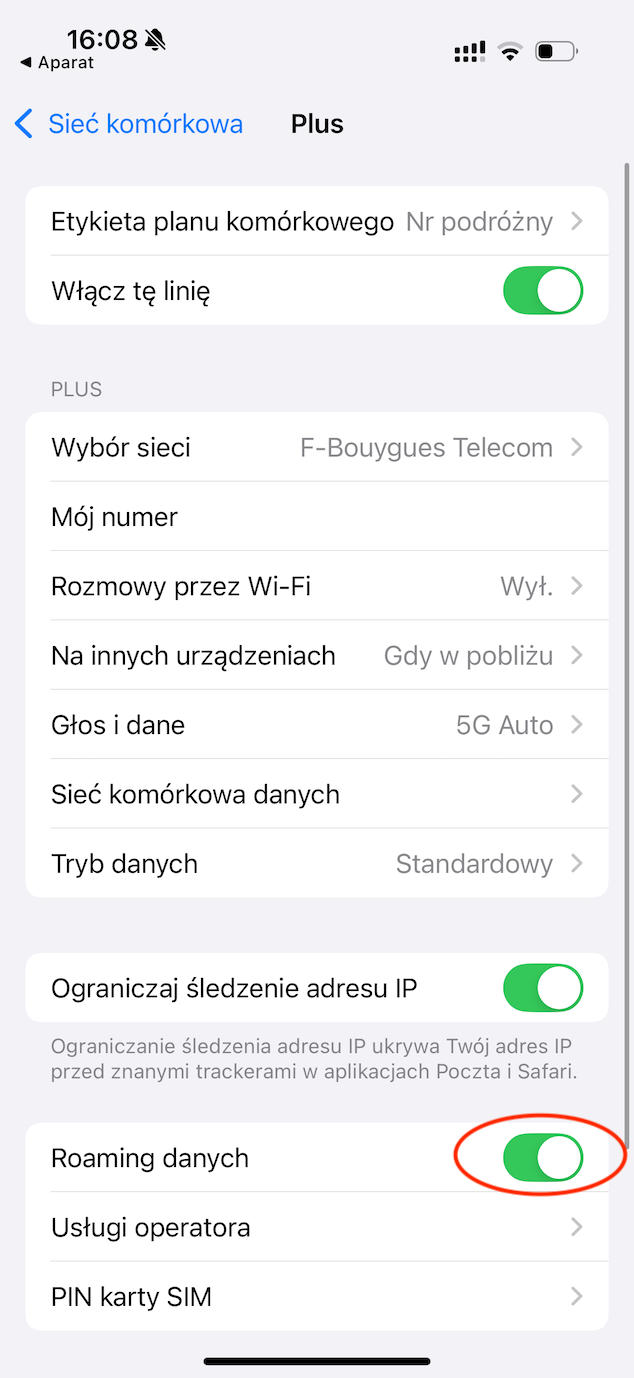Go back to Sieć komórkowa
This screenshot has width=634, height=1378.
(x=129, y=124)
